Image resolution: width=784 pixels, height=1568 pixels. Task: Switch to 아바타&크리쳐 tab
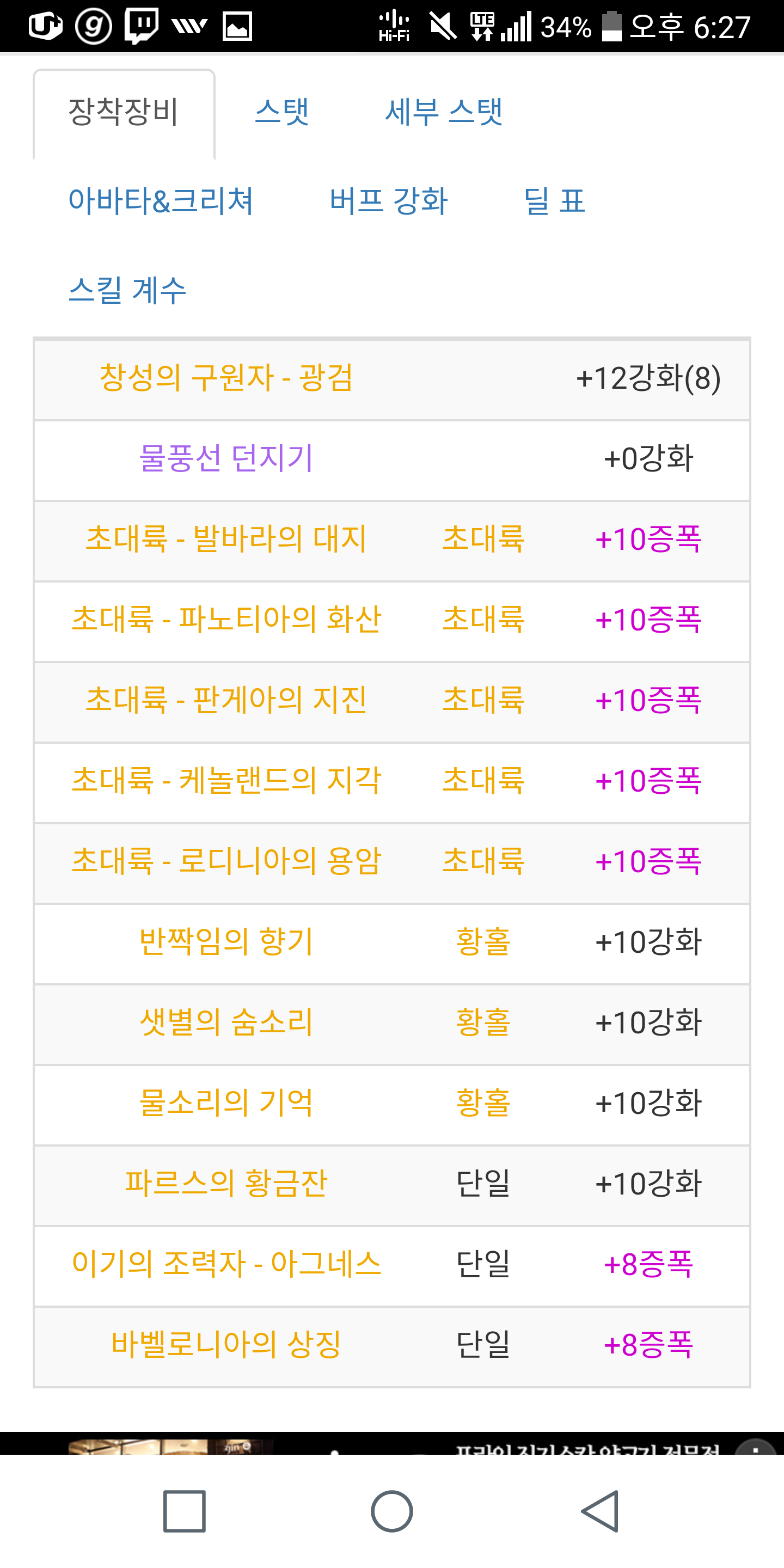tap(161, 201)
